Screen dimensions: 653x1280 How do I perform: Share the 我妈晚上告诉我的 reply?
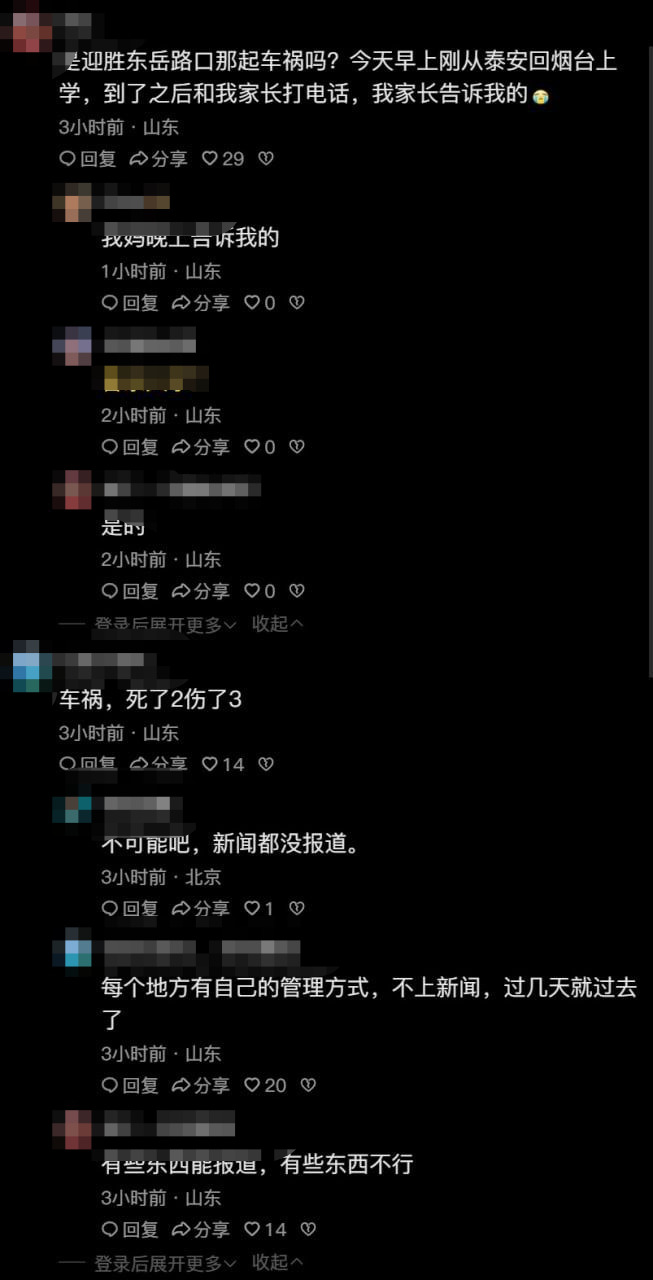[x=200, y=302]
